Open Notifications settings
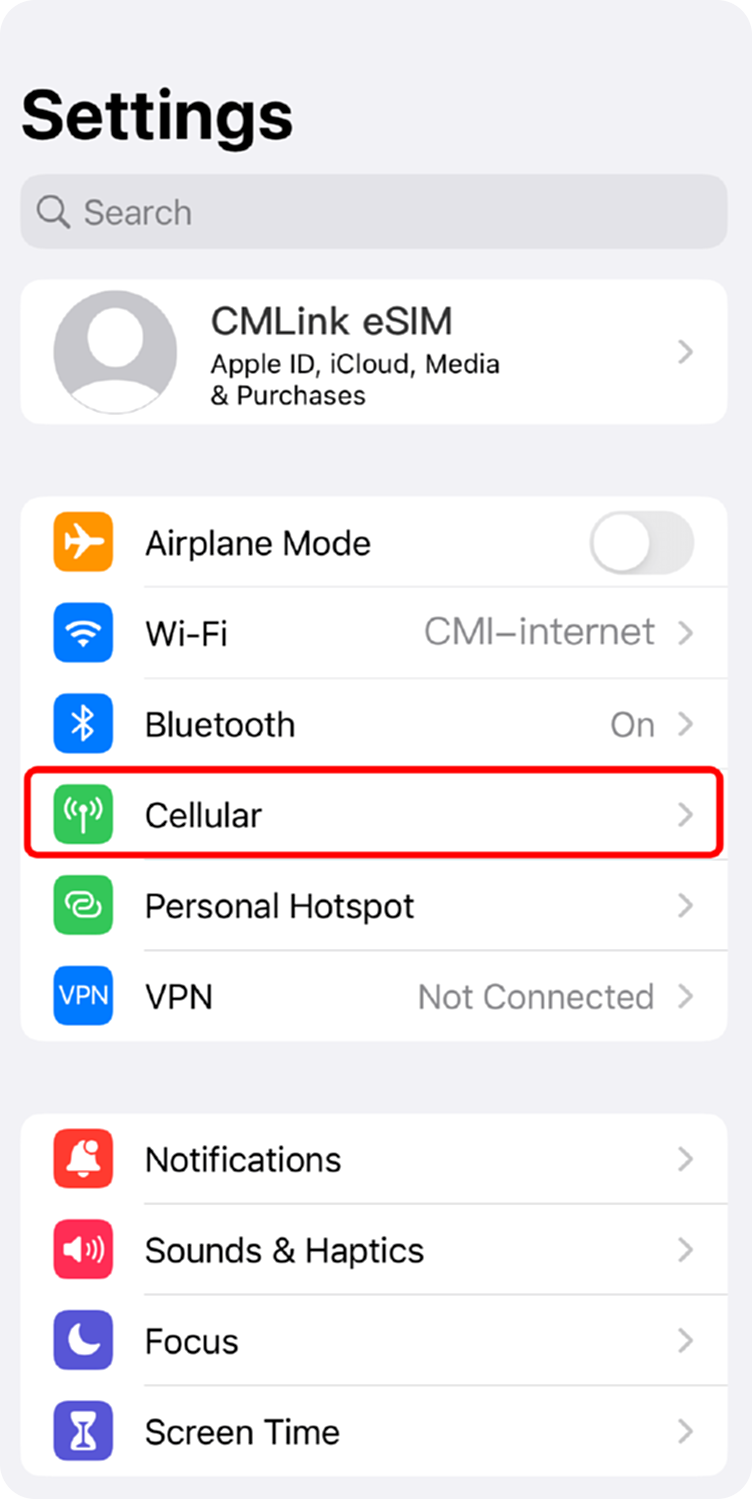This screenshot has width=752, height=1499. tap(373, 1160)
